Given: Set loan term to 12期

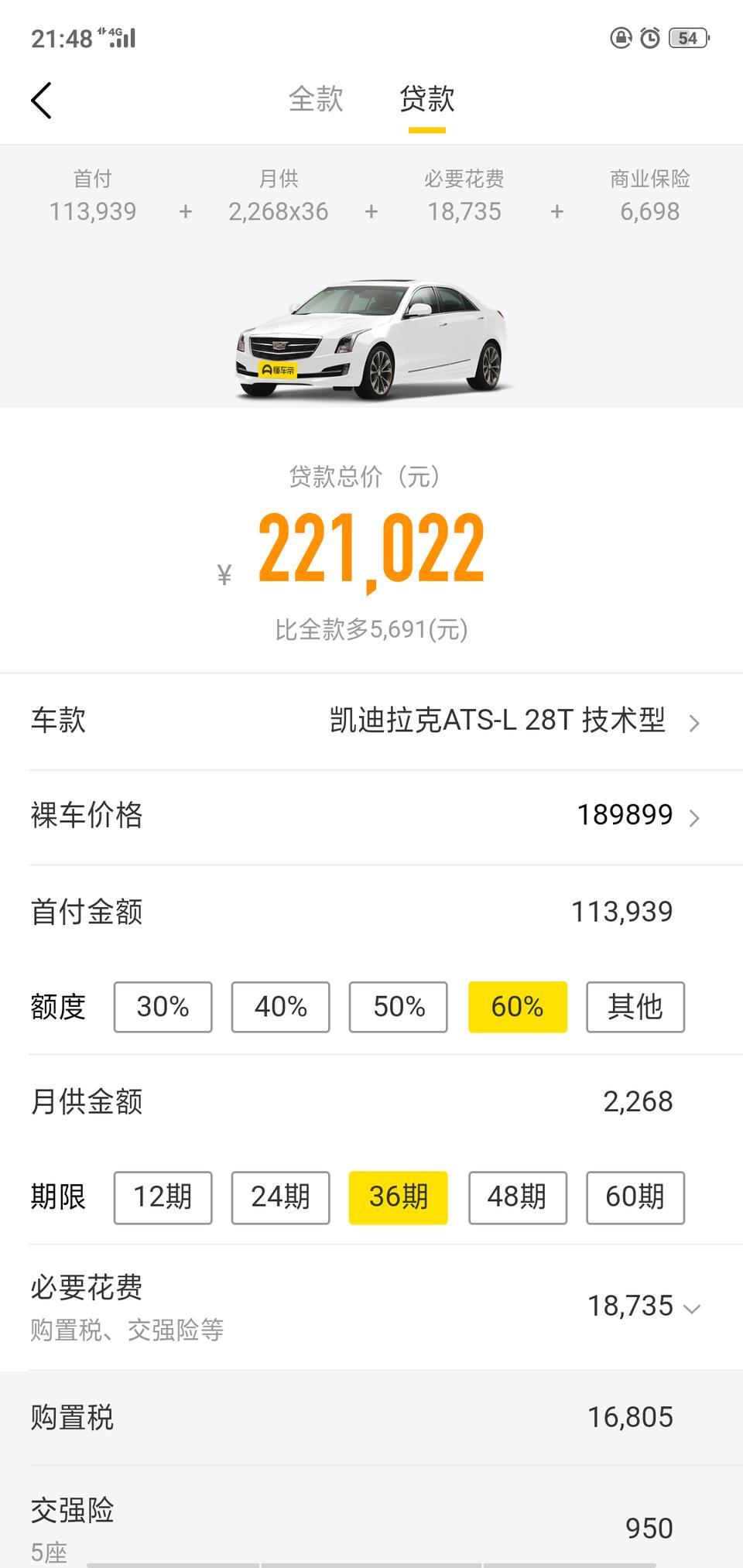Looking at the screenshot, I should point(163,1197).
